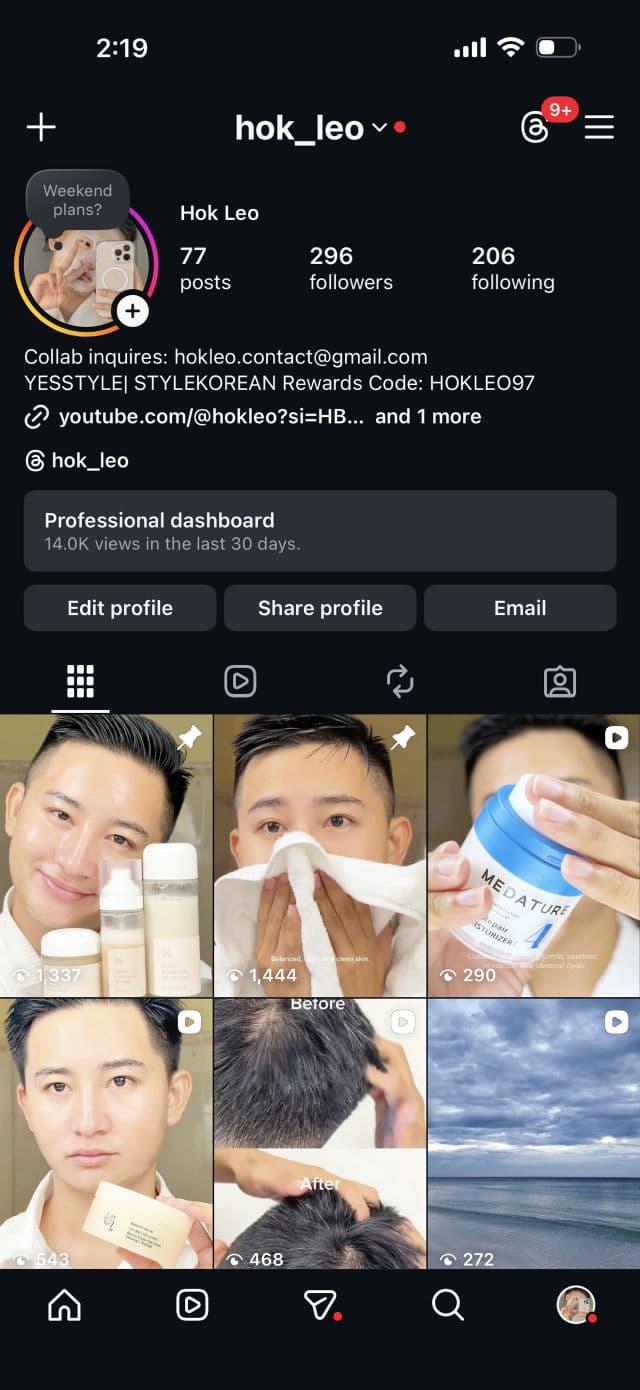Open Search in the bottom navigation

point(447,1305)
